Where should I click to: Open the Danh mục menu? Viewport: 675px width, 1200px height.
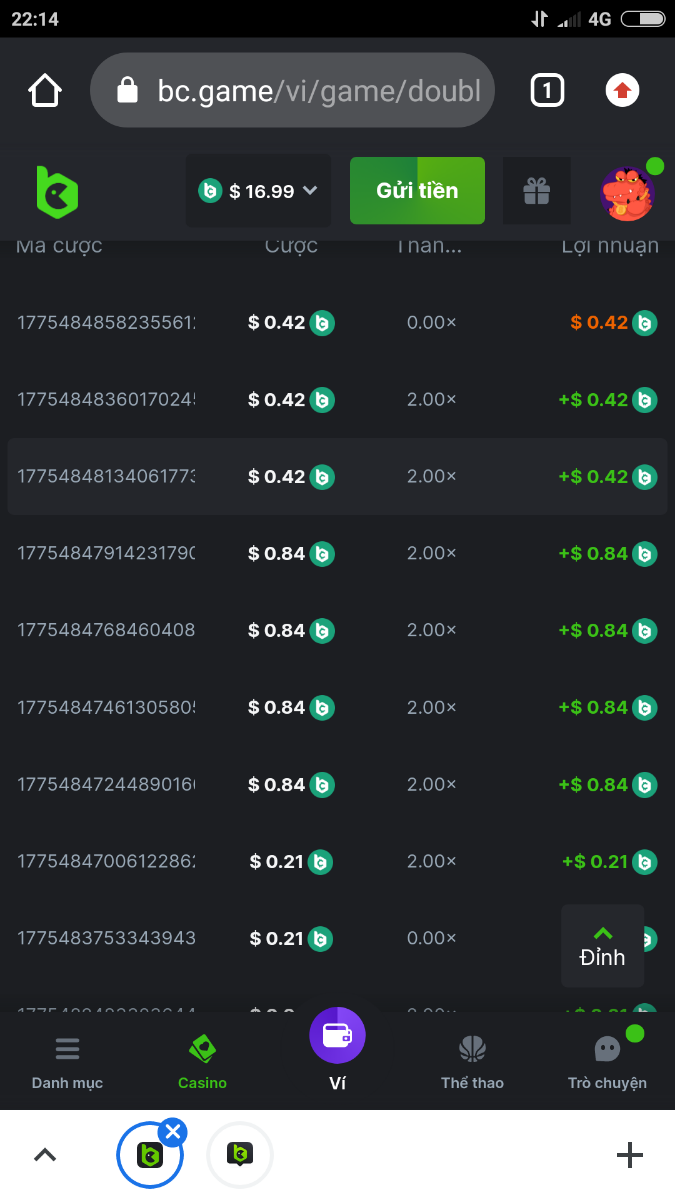tap(67, 1062)
